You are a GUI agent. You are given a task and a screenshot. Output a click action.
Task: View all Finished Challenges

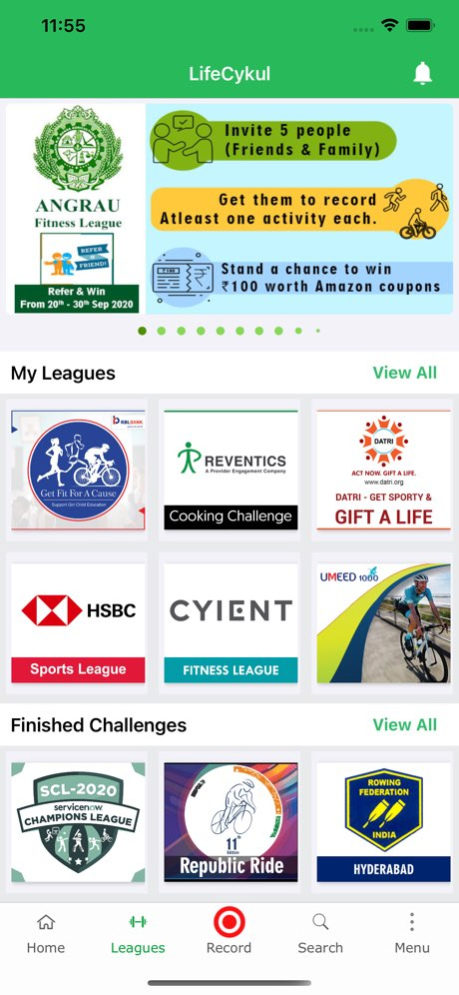(x=404, y=725)
